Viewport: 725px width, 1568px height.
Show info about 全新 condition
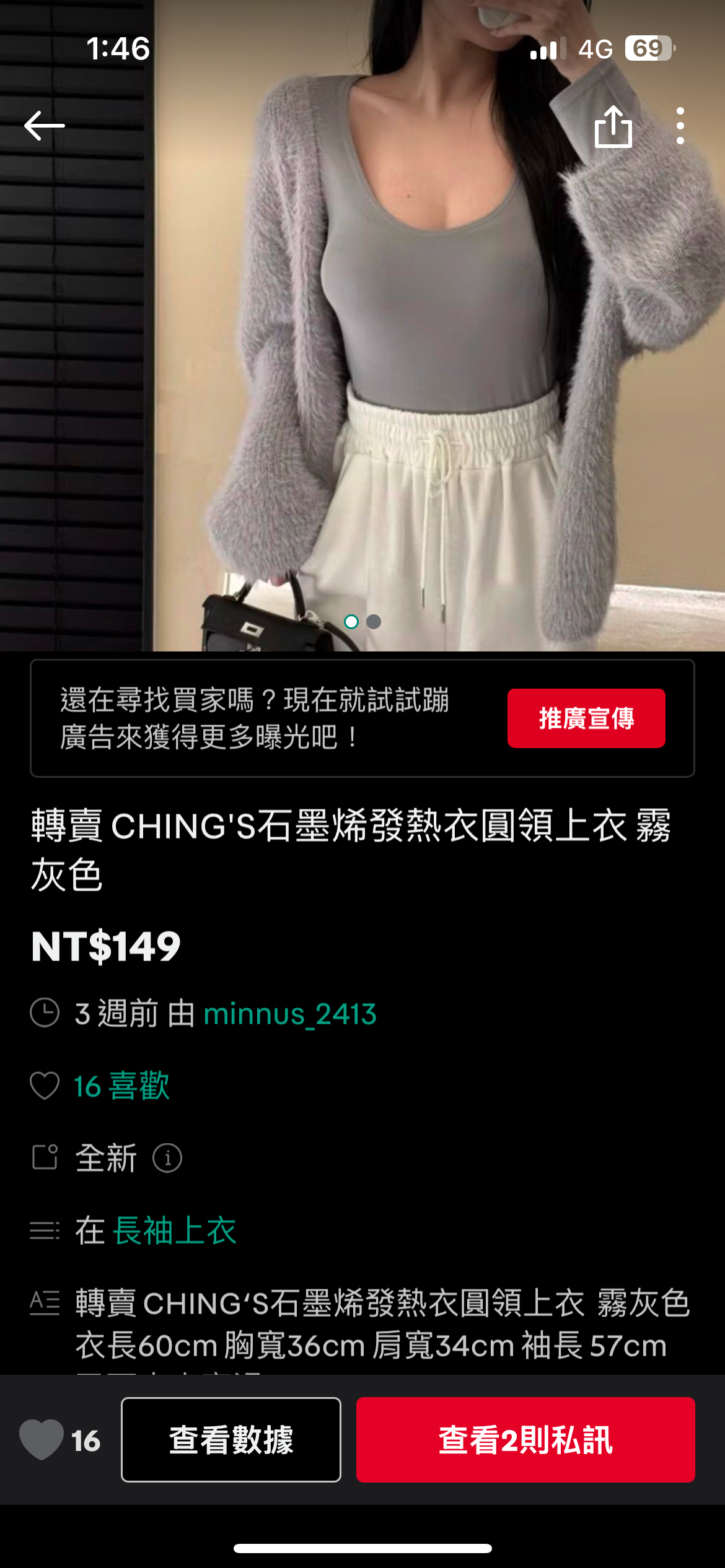(x=167, y=1158)
